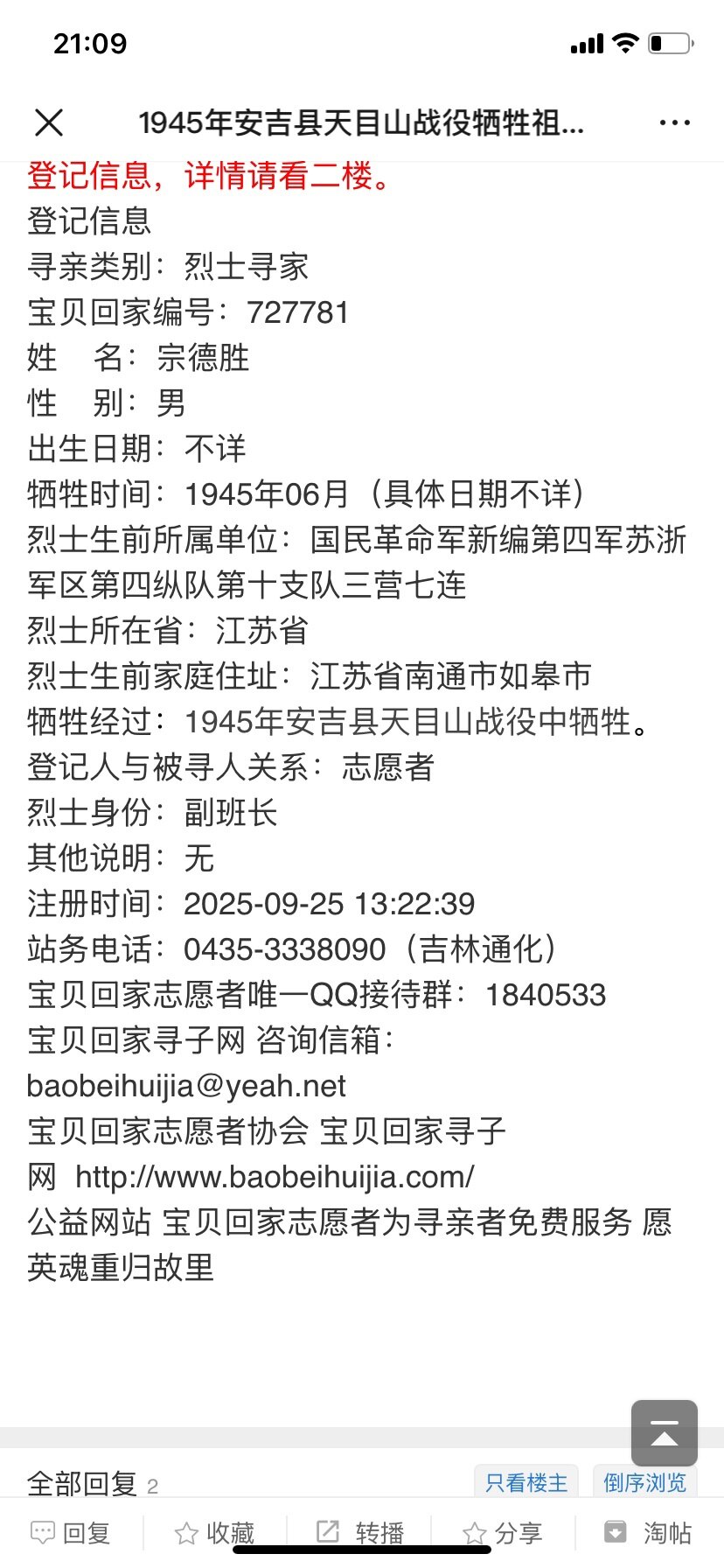Repost this thread via 转播

pyautogui.click(x=360, y=1532)
